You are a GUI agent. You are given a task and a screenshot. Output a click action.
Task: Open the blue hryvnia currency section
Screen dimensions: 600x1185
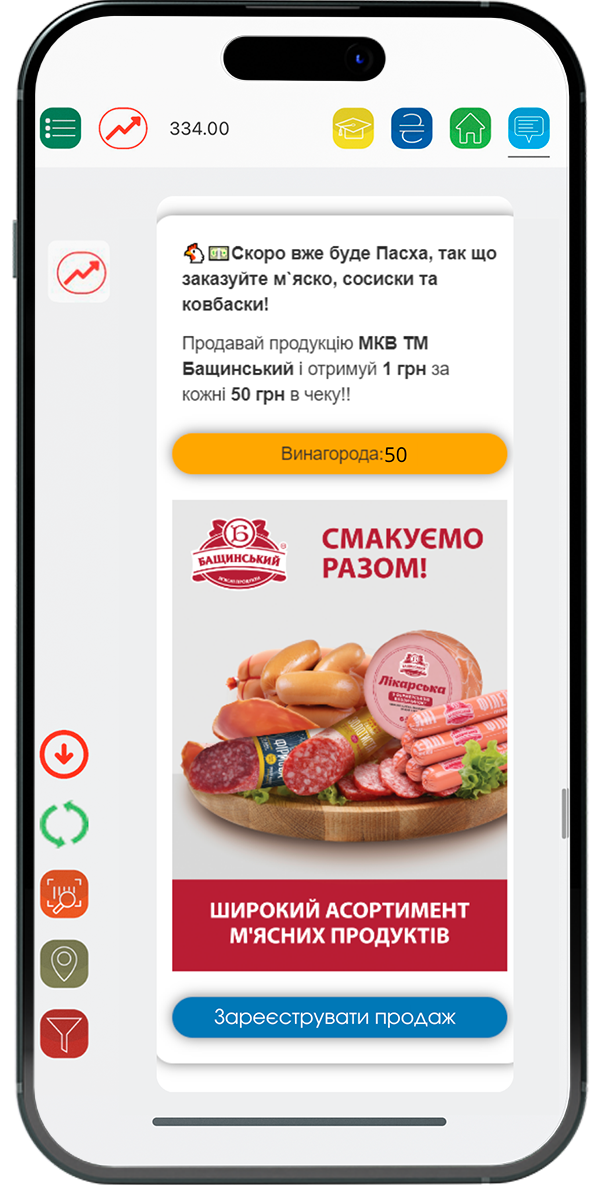pyautogui.click(x=411, y=128)
